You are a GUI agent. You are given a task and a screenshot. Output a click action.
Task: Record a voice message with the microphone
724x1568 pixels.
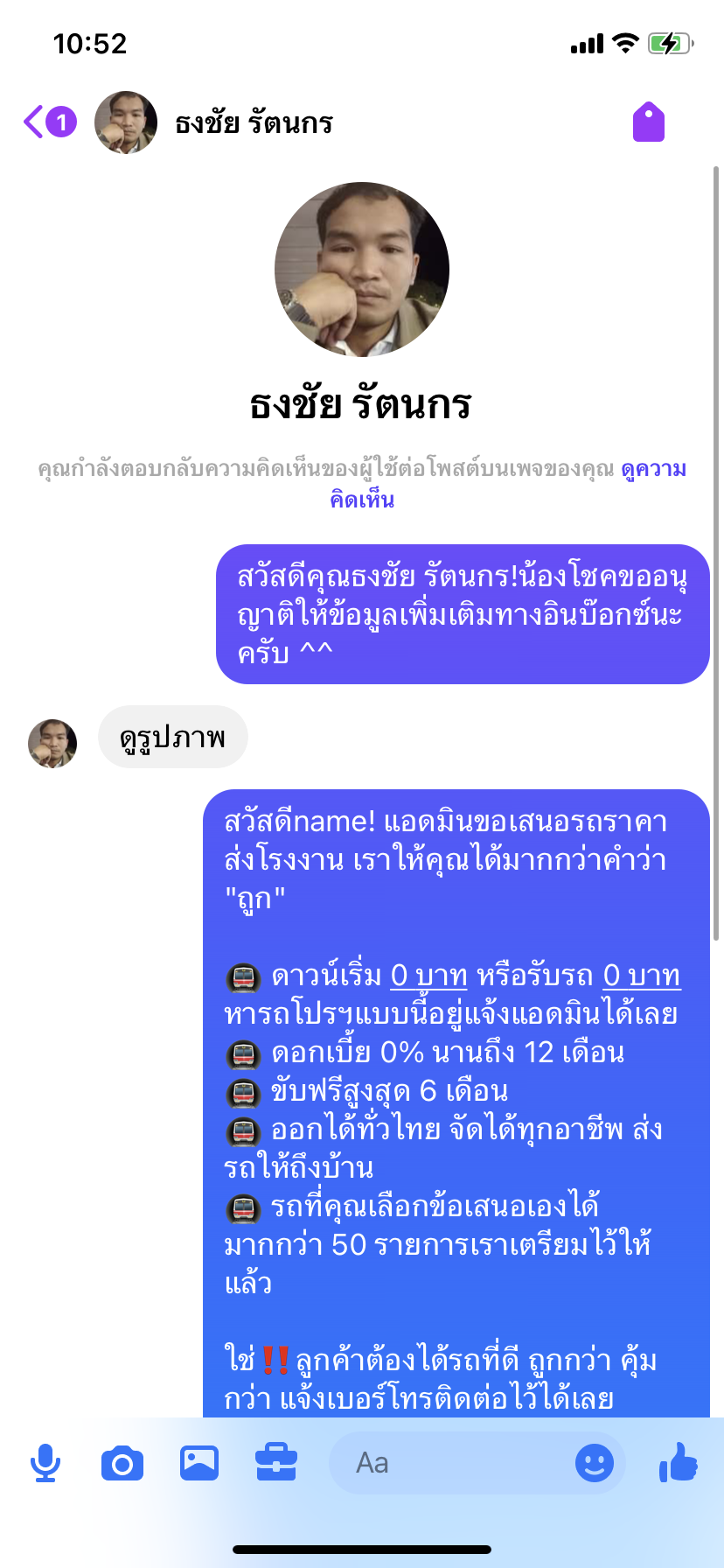[45, 1463]
